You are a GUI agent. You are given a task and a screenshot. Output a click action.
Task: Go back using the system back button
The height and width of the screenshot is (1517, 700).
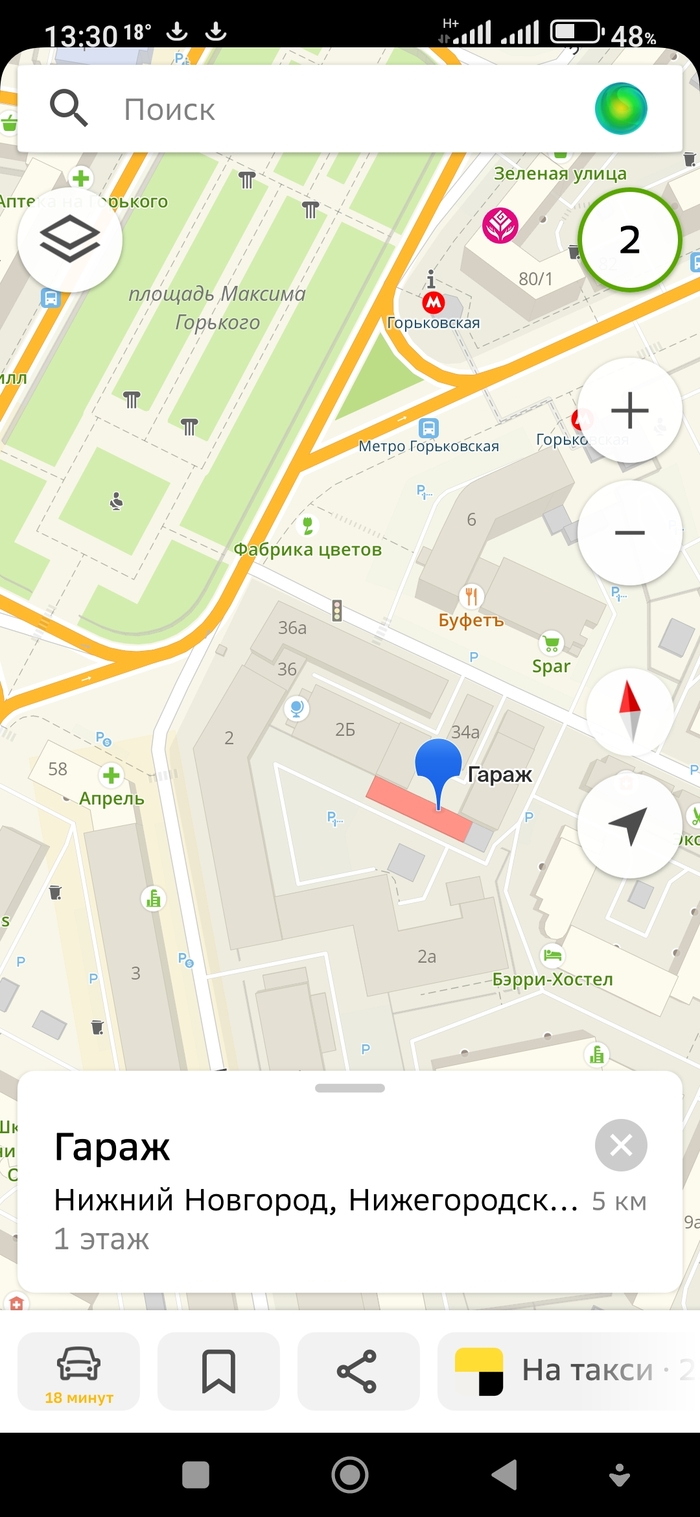click(x=504, y=1474)
